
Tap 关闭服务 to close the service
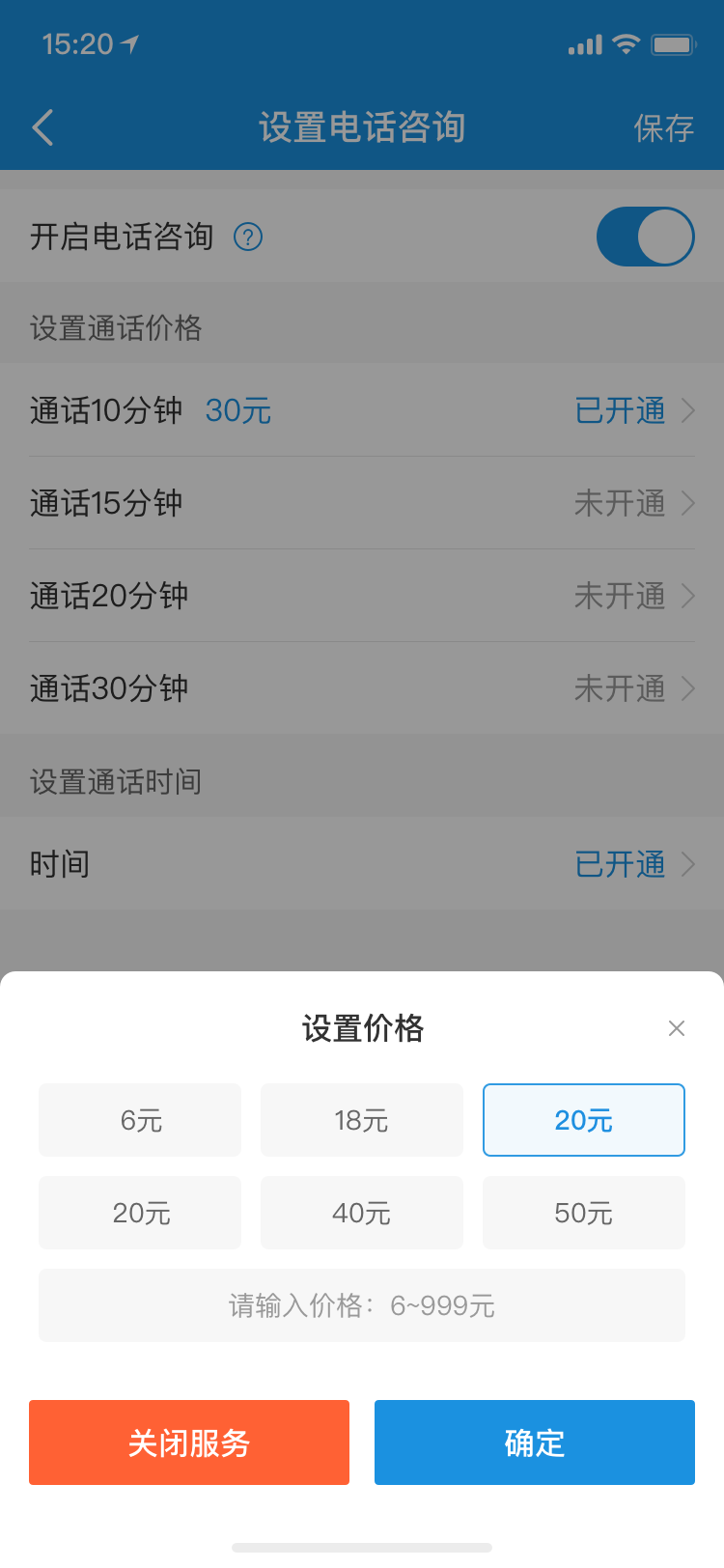pos(189,1442)
